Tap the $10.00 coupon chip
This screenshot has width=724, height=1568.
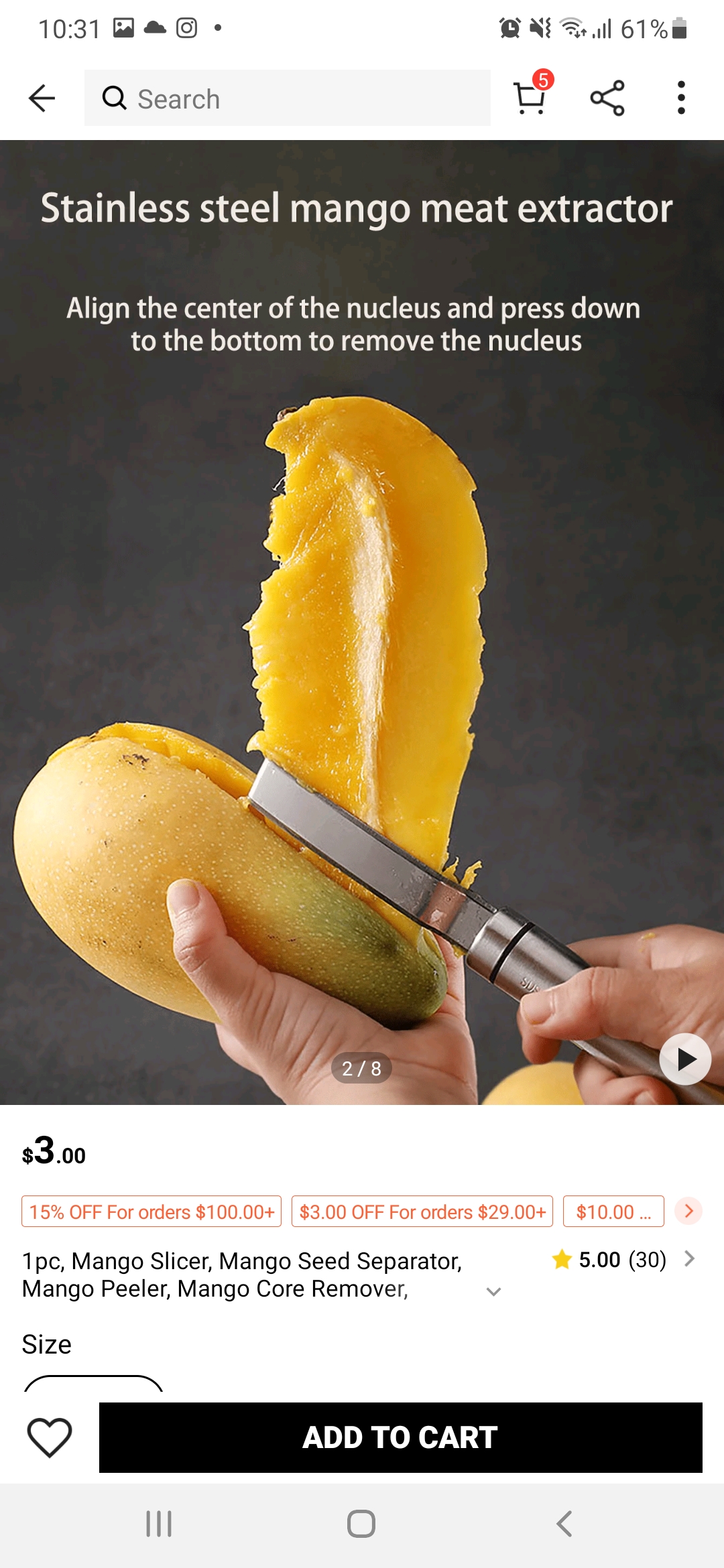click(x=613, y=1212)
